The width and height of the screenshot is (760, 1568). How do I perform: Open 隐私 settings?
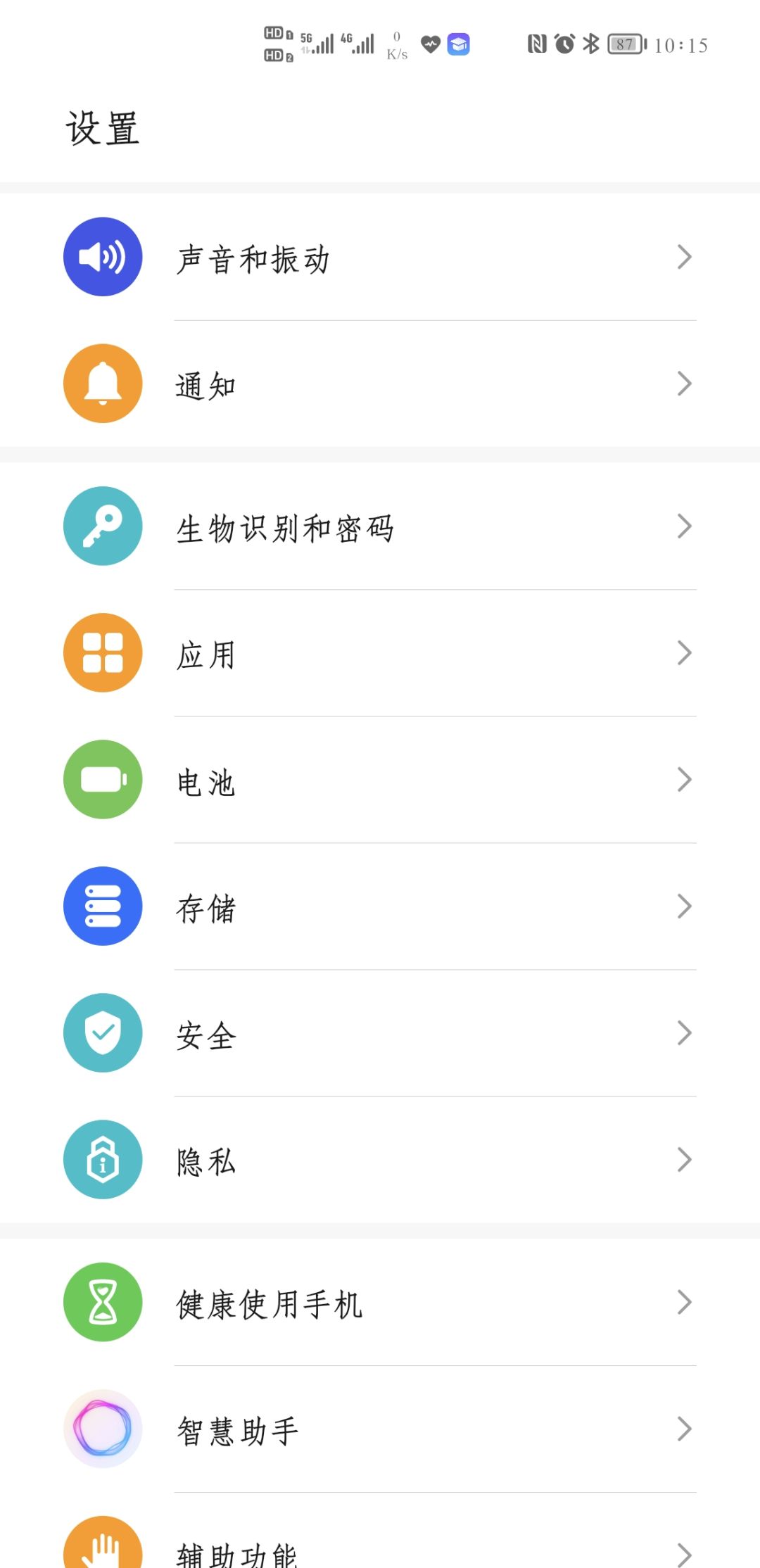(x=380, y=1161)
